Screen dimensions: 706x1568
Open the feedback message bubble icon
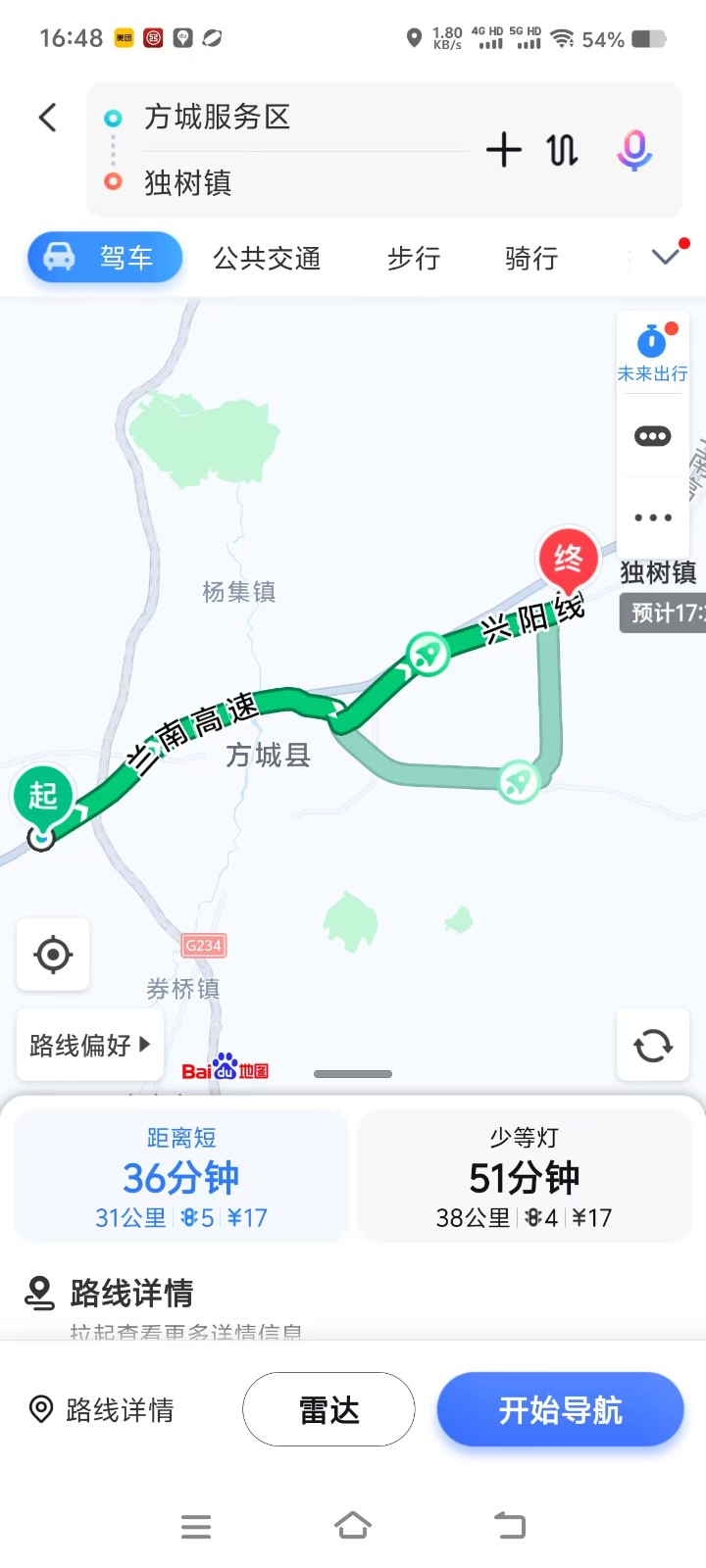click(x=652, y=436)
